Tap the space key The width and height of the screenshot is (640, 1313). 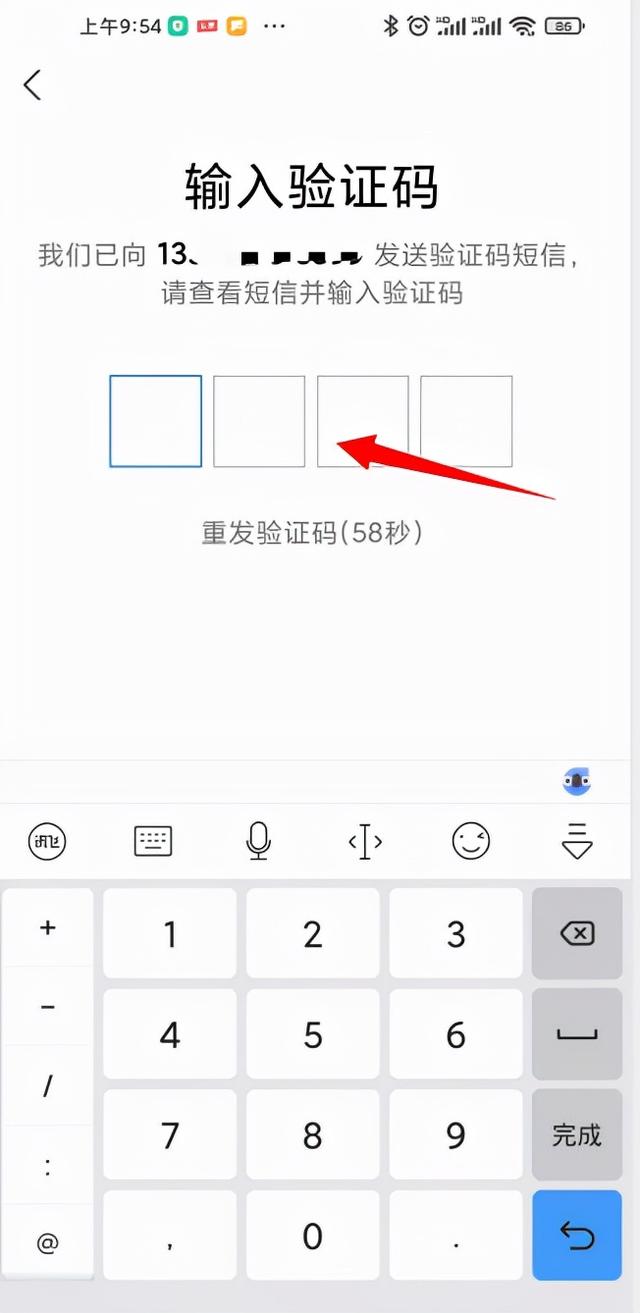(578, 1035)
